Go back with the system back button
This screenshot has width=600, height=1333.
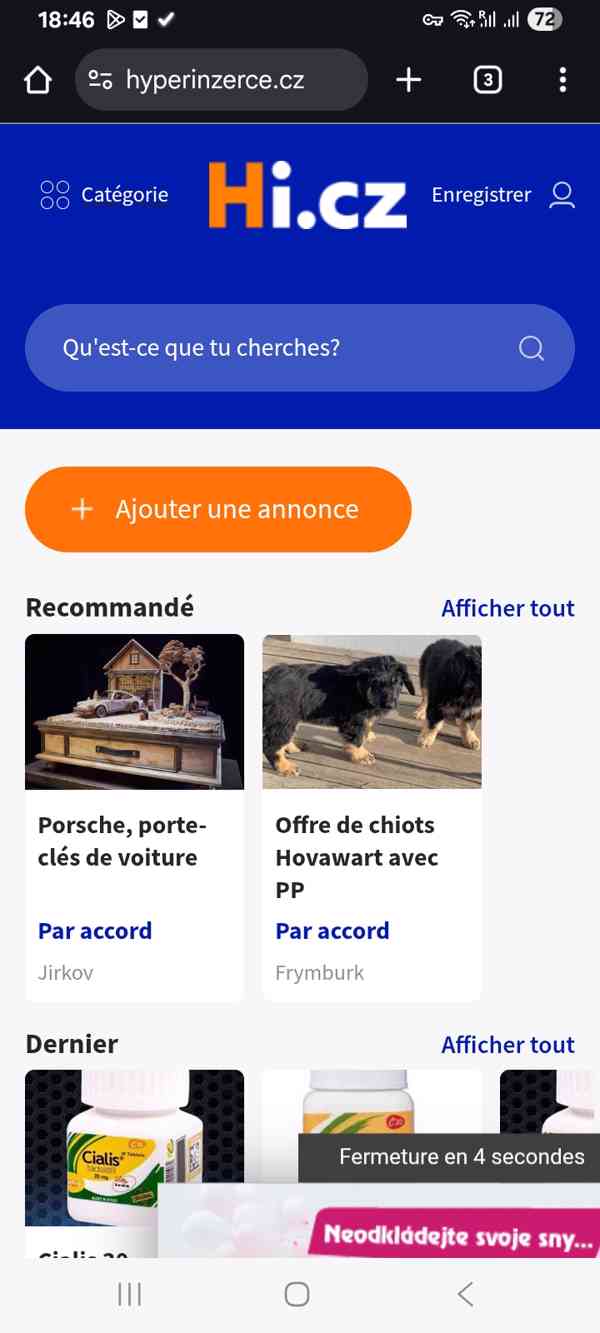pos(465,1294)
